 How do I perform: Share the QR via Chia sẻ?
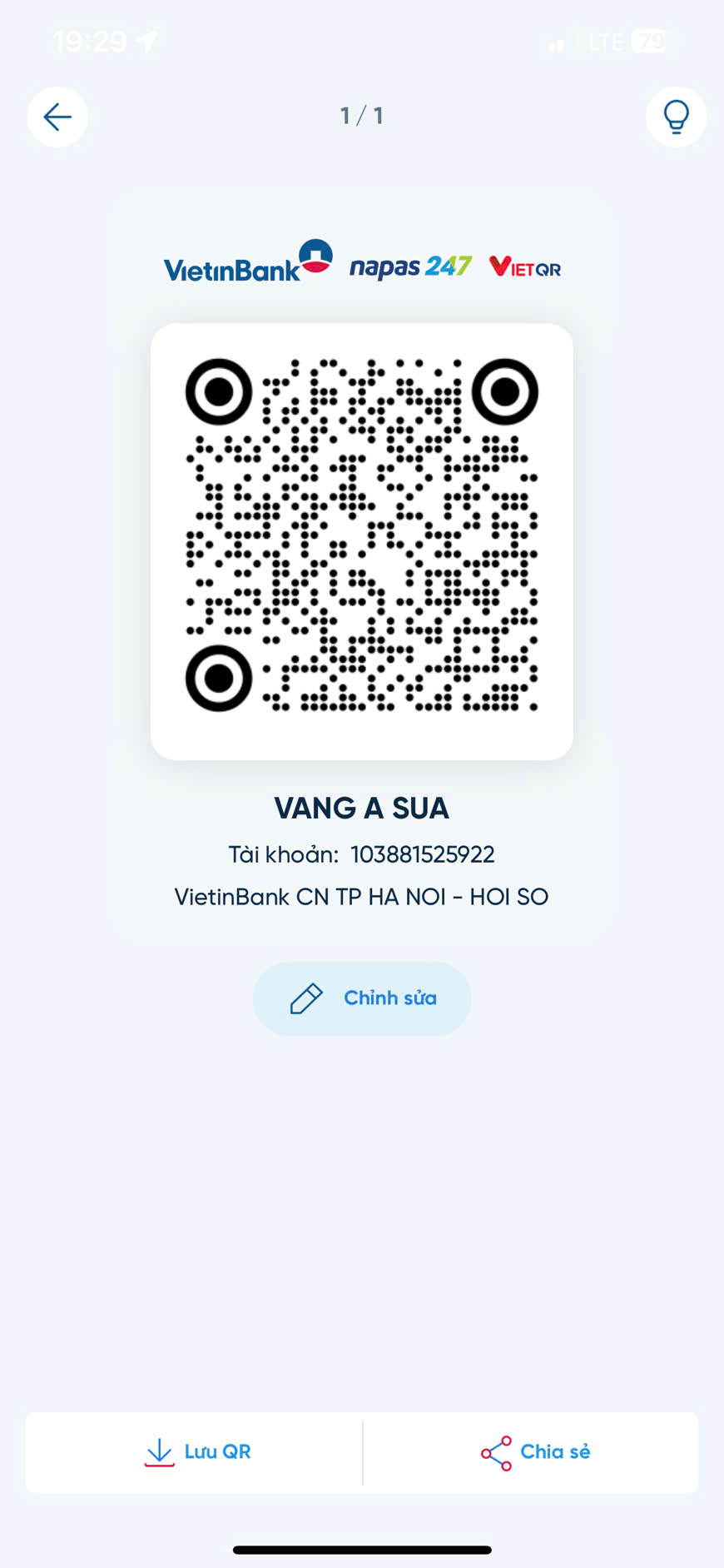[x=532, y=1452]
